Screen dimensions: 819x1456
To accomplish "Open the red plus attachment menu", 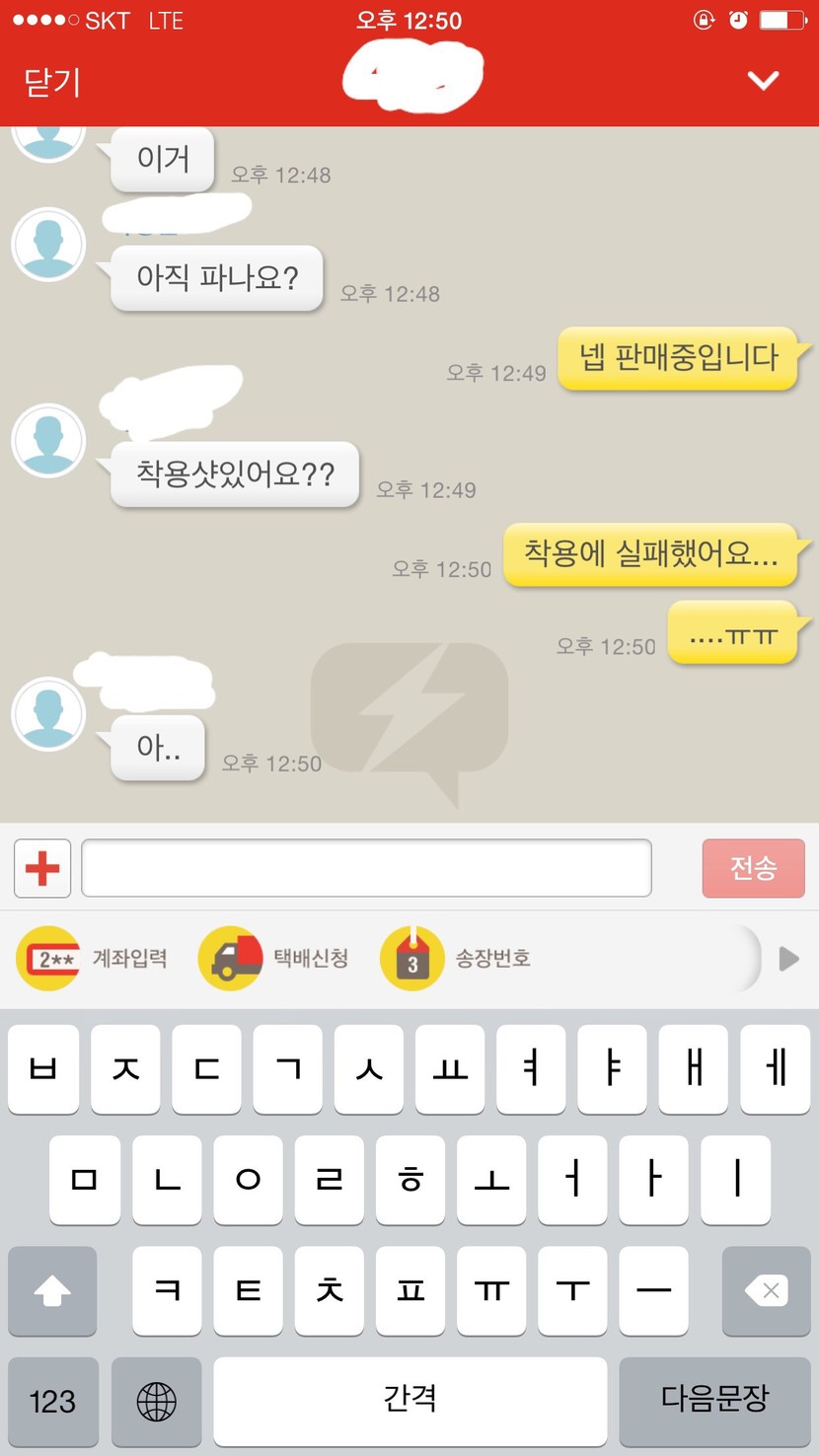I will coord(42,868).
